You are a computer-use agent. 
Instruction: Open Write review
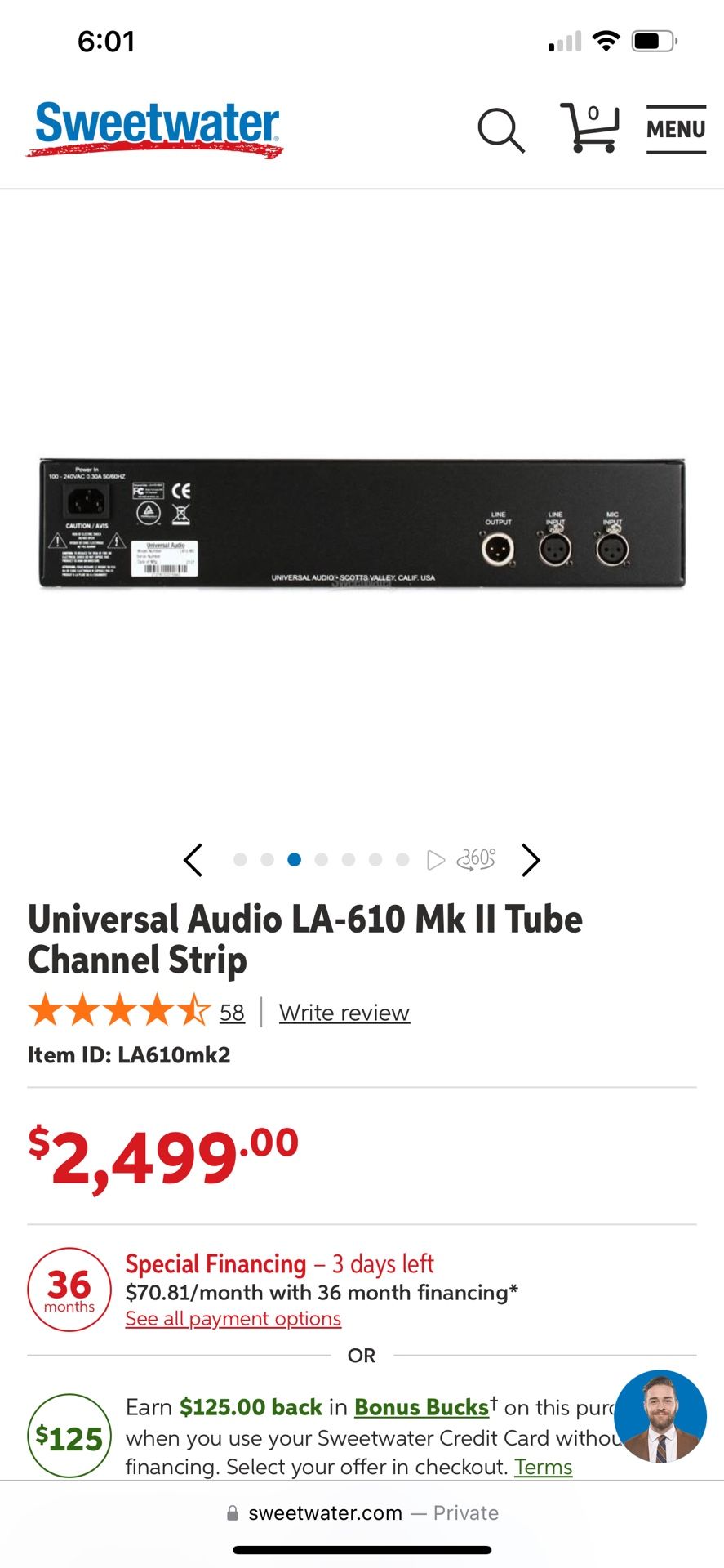tap(344, 1012)
